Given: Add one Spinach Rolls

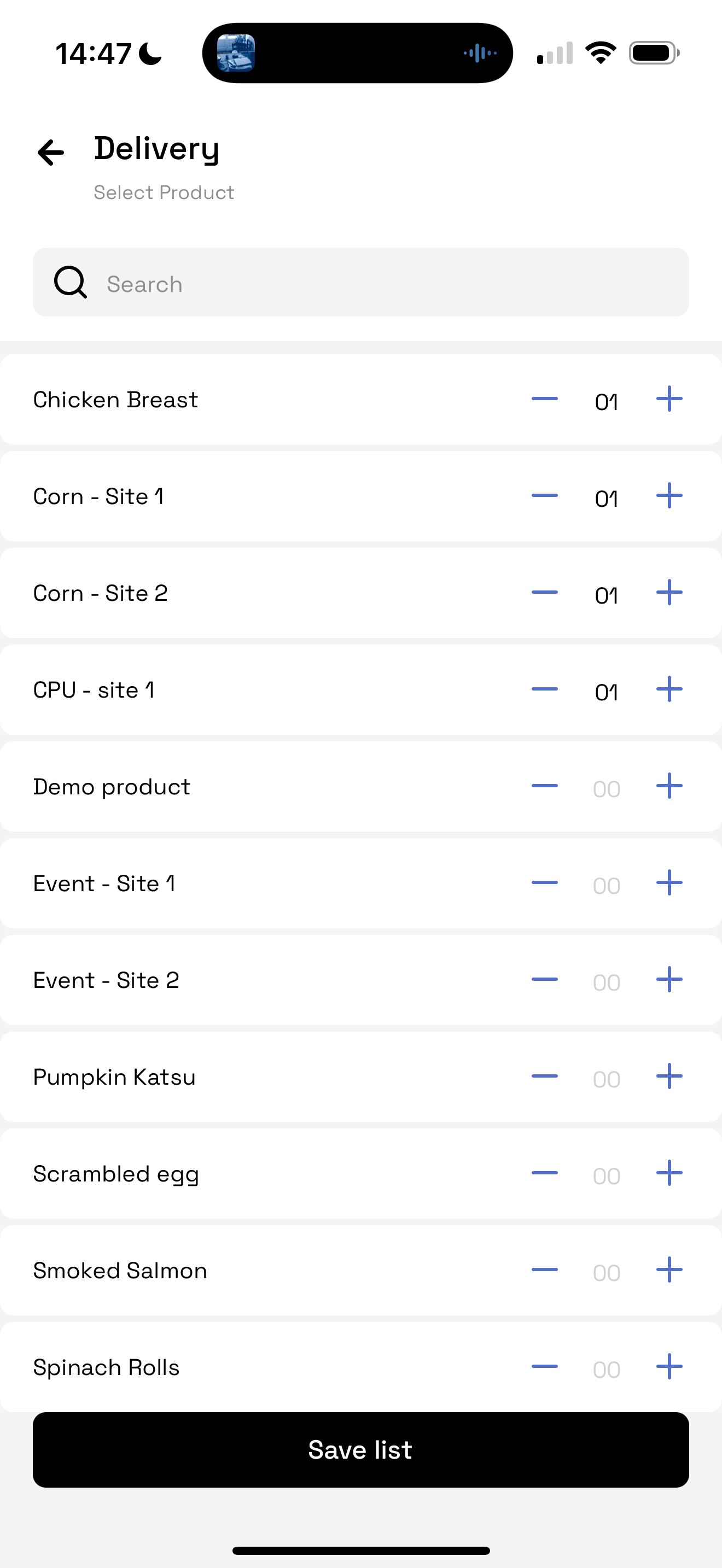Looking at the screenshot, I should (x=668, y=1367).
